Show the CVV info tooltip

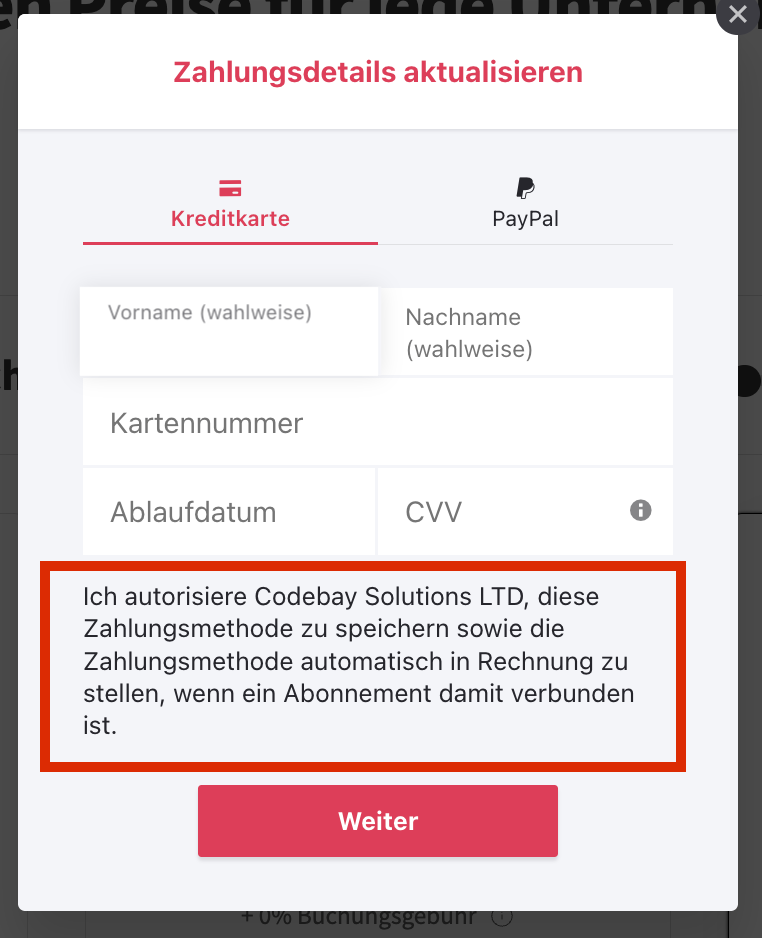point(640,511)
